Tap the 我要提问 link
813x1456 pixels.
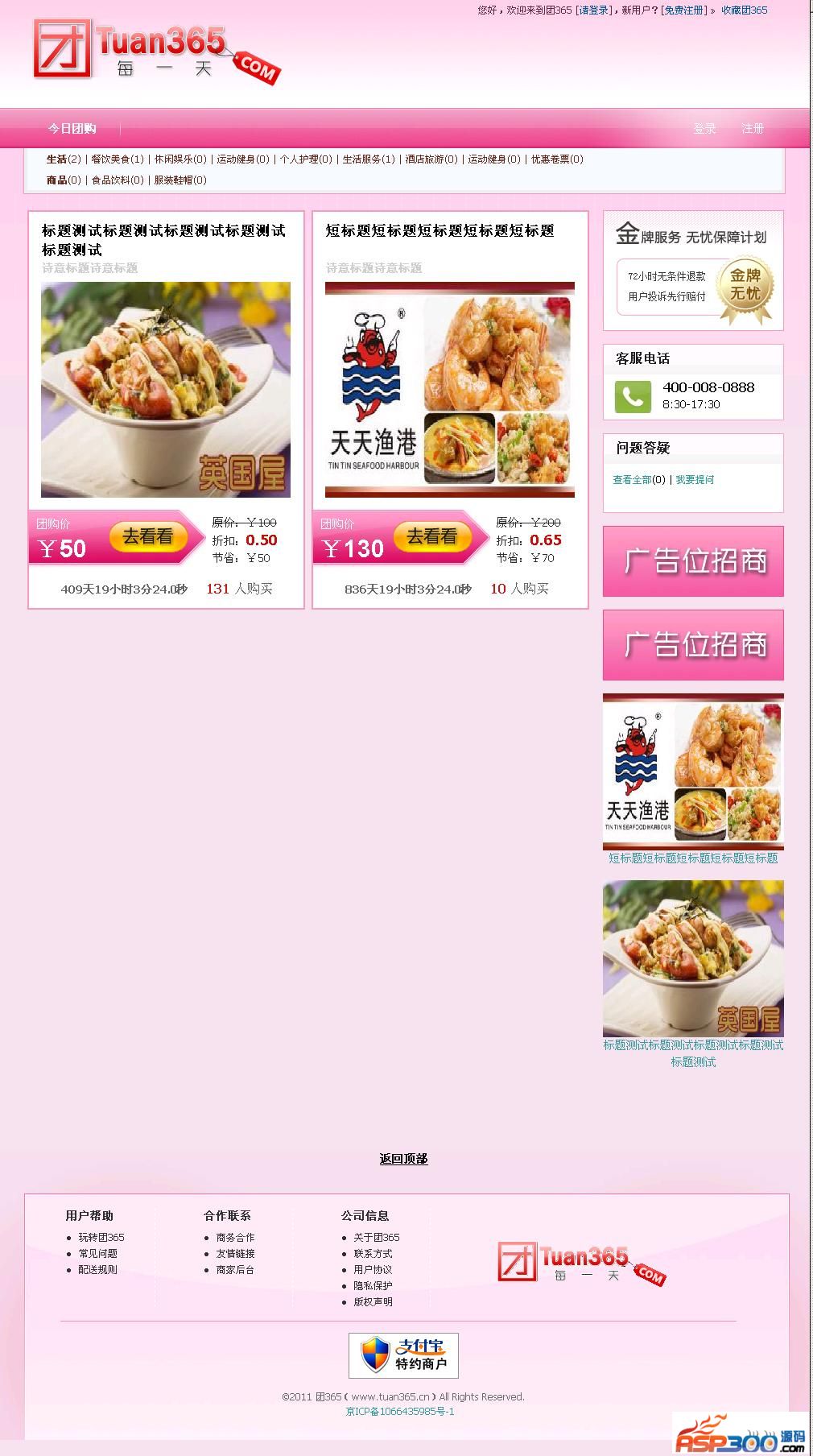coord(695,480)
